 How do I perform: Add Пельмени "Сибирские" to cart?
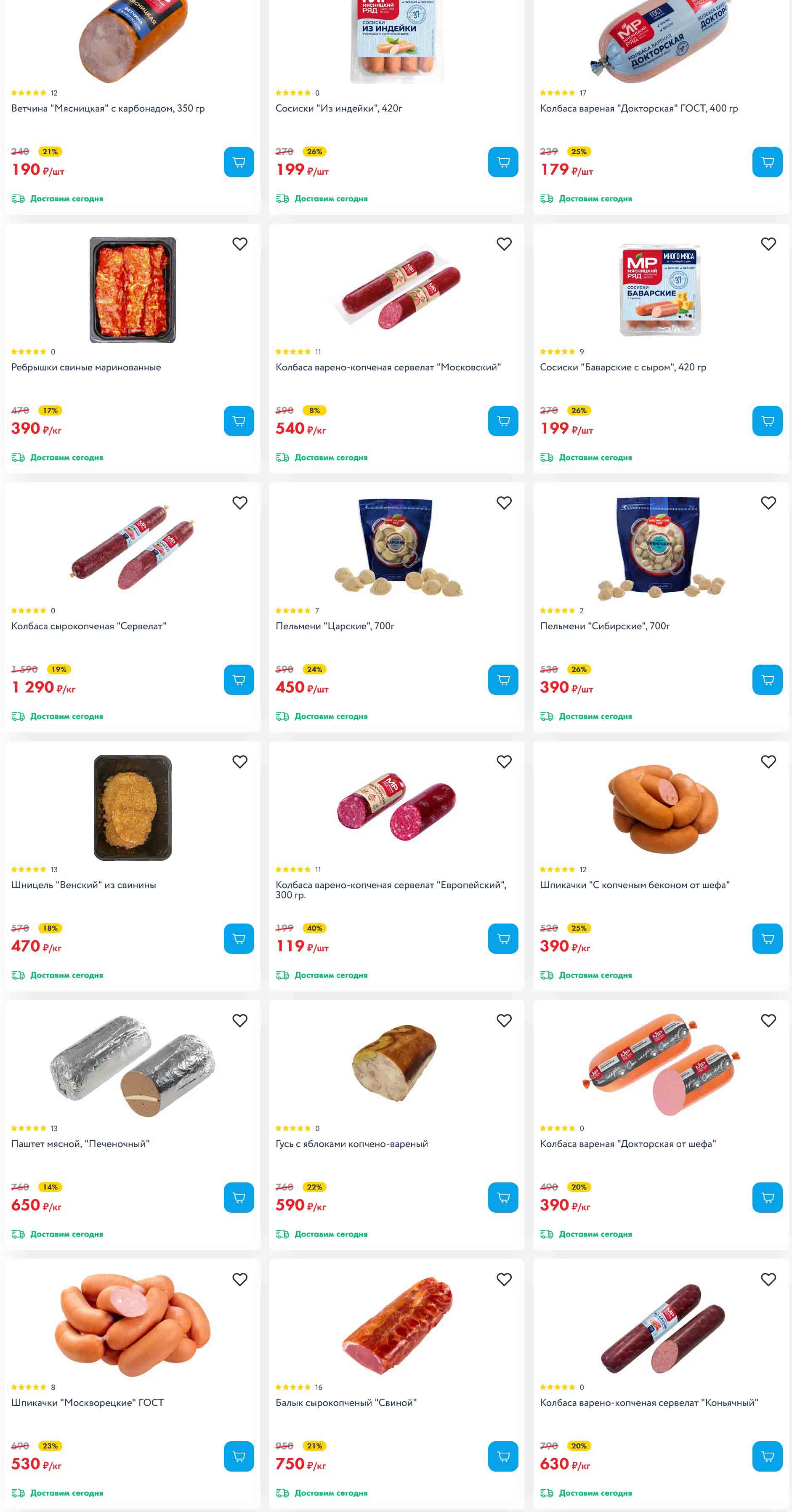[767, 680]
